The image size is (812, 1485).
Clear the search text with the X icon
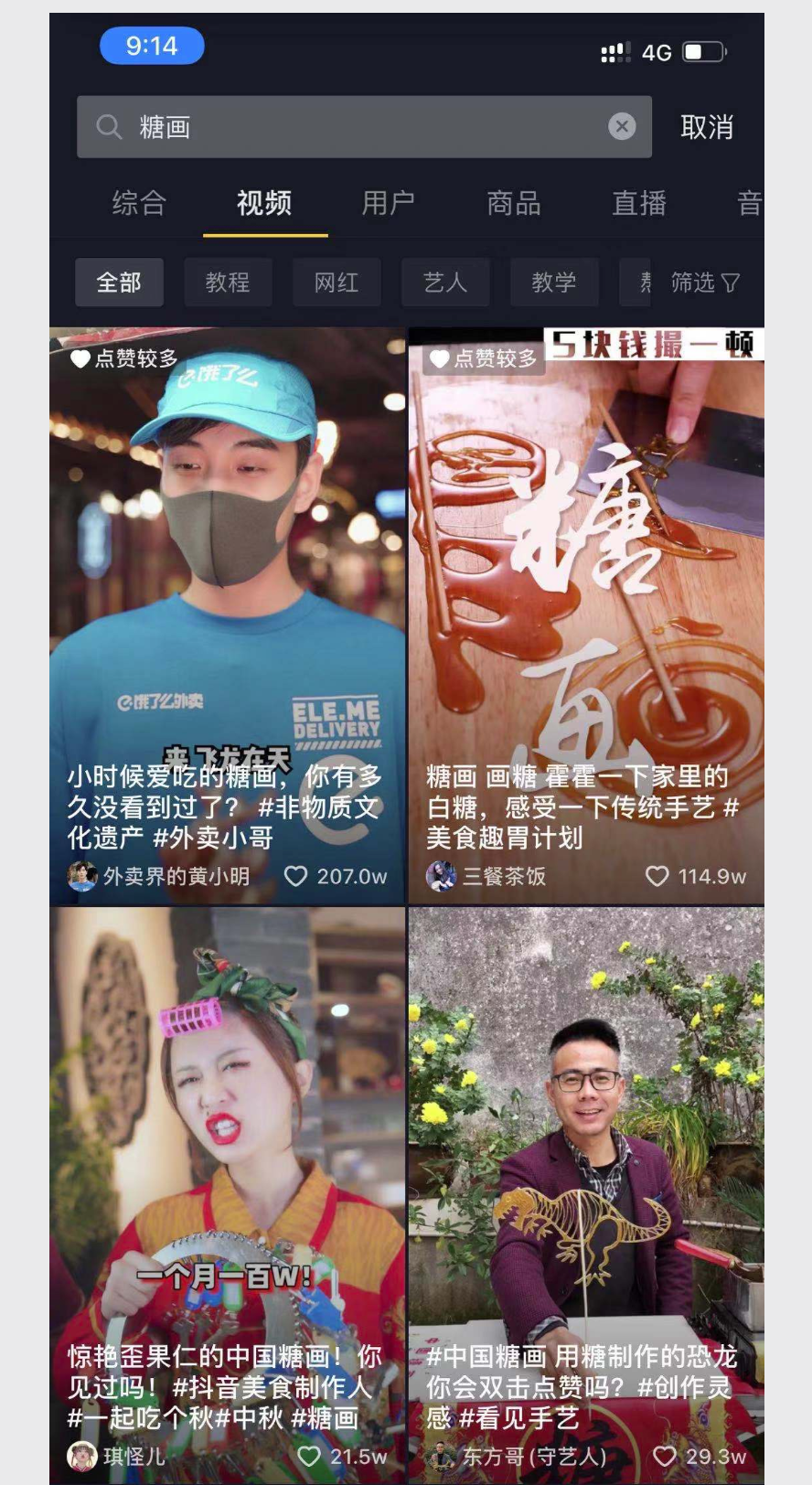pos(622,126)
